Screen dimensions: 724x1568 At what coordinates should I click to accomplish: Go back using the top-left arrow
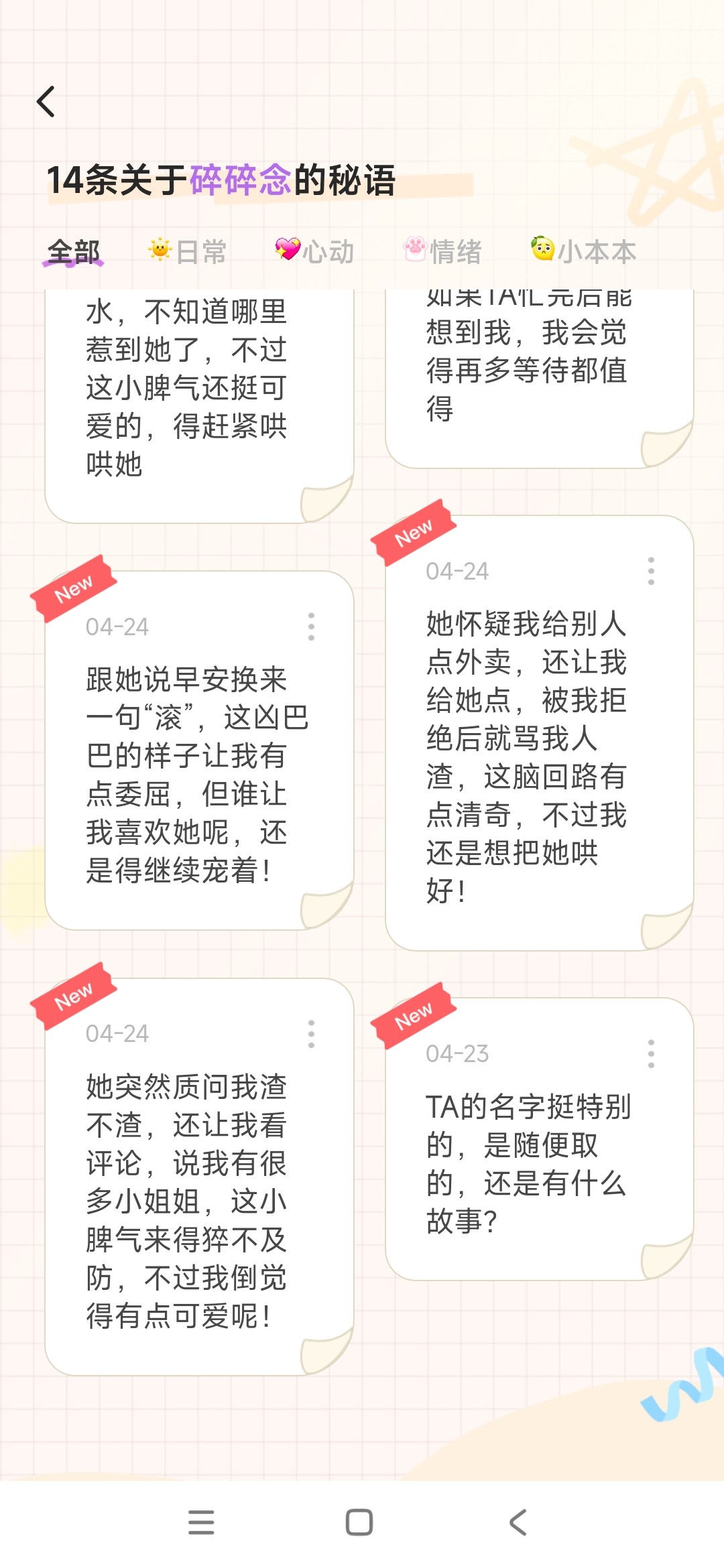tap(46, 102)
